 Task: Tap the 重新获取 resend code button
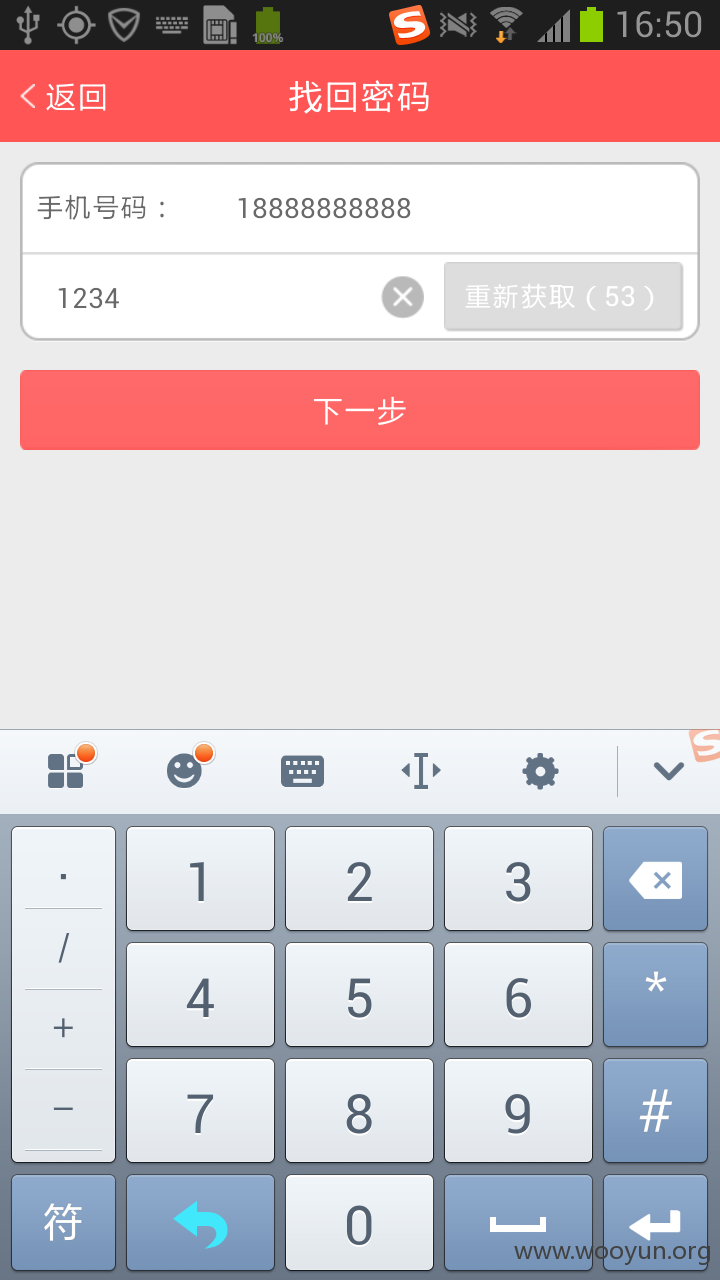[563, 297]
